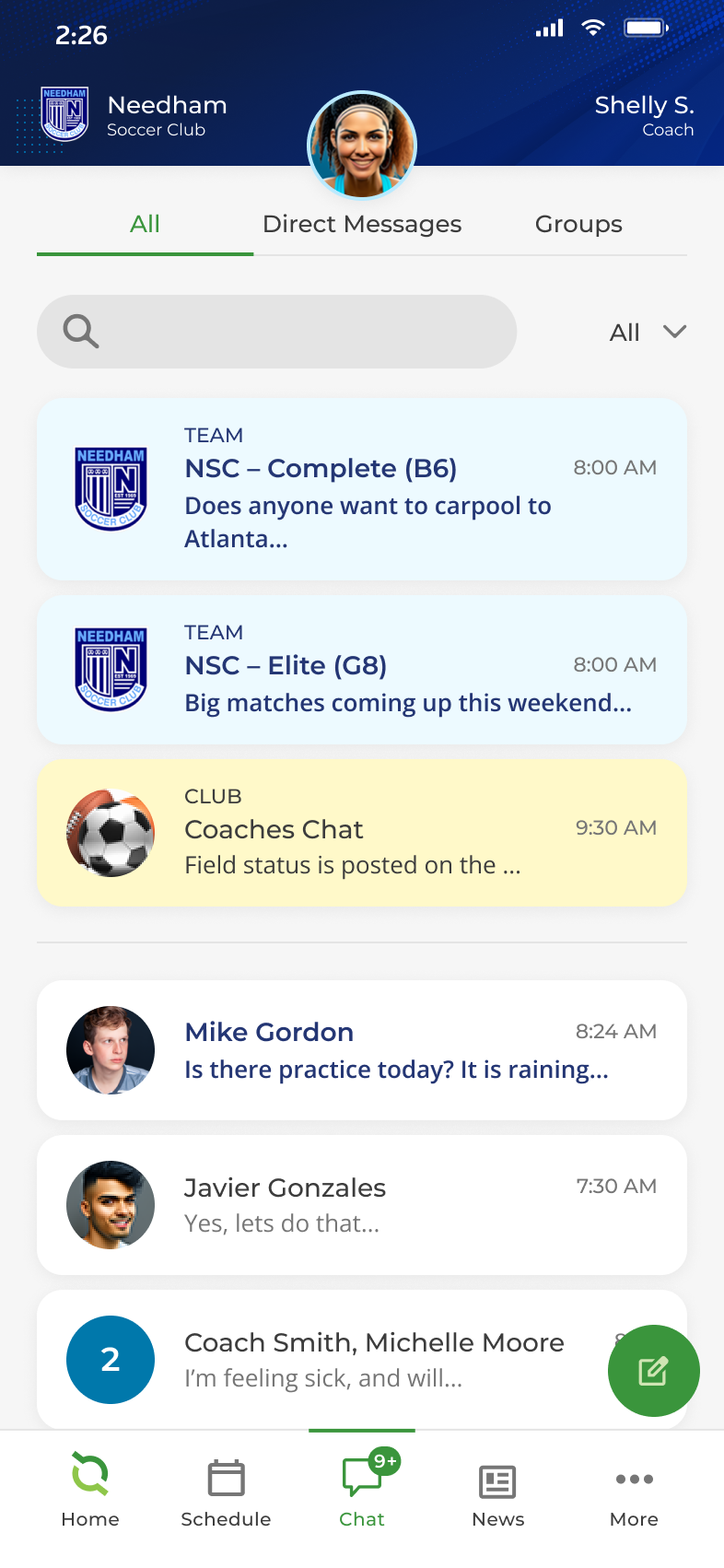Open the News tab
The height and width of the screenshot is (1568, 724).
click(x=498, y=1491)
